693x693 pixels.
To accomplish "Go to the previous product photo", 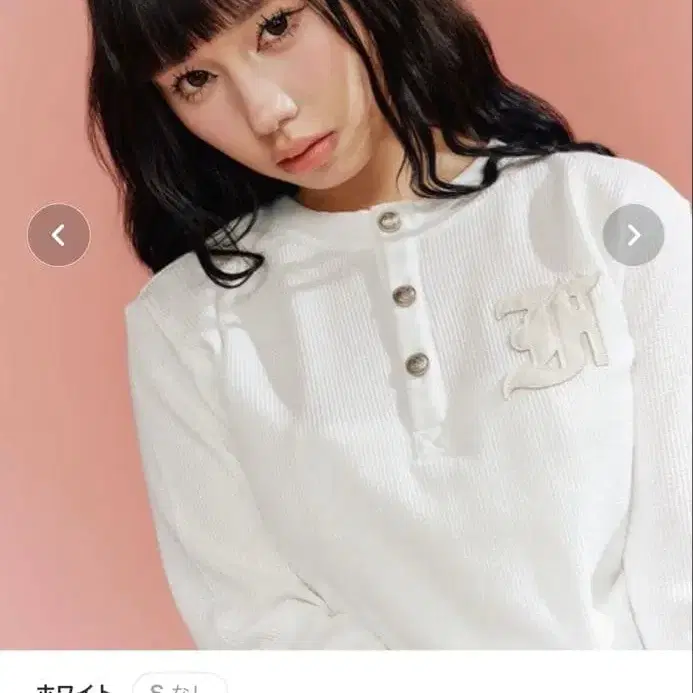I will point(59,235).
